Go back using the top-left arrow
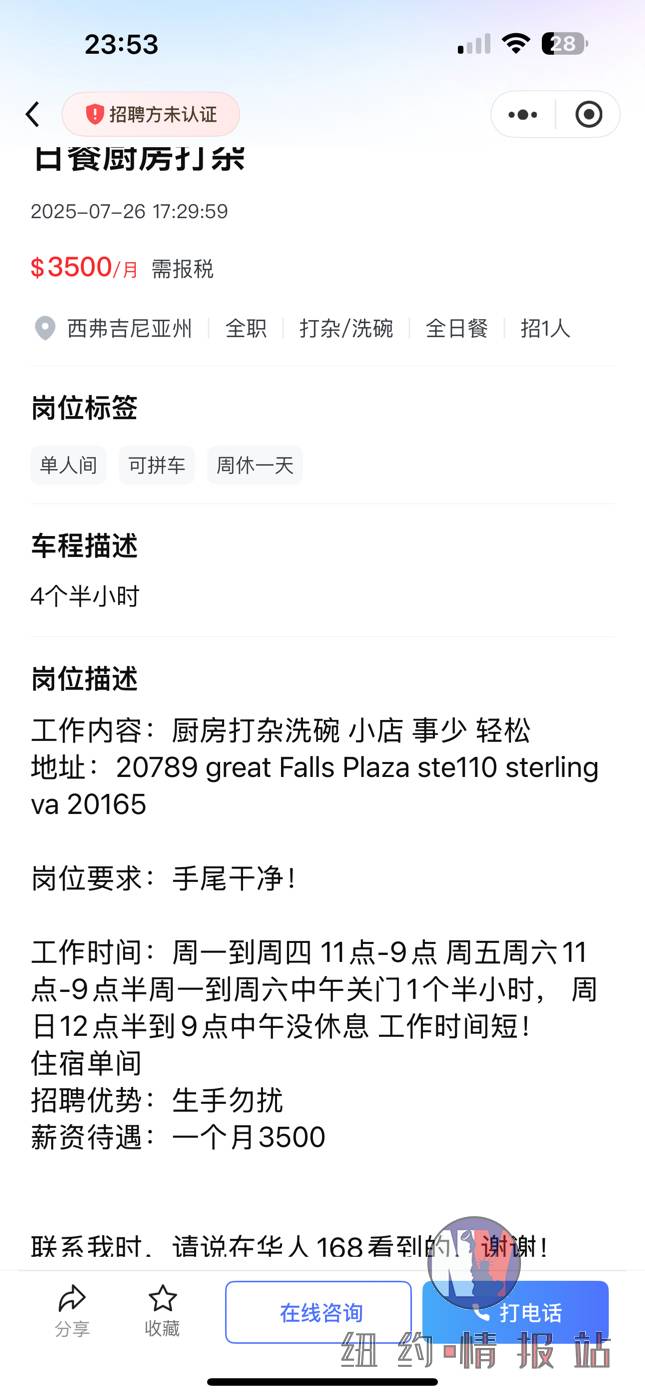The height and width of the screenshot is (1398, 645). coord(33,115)
